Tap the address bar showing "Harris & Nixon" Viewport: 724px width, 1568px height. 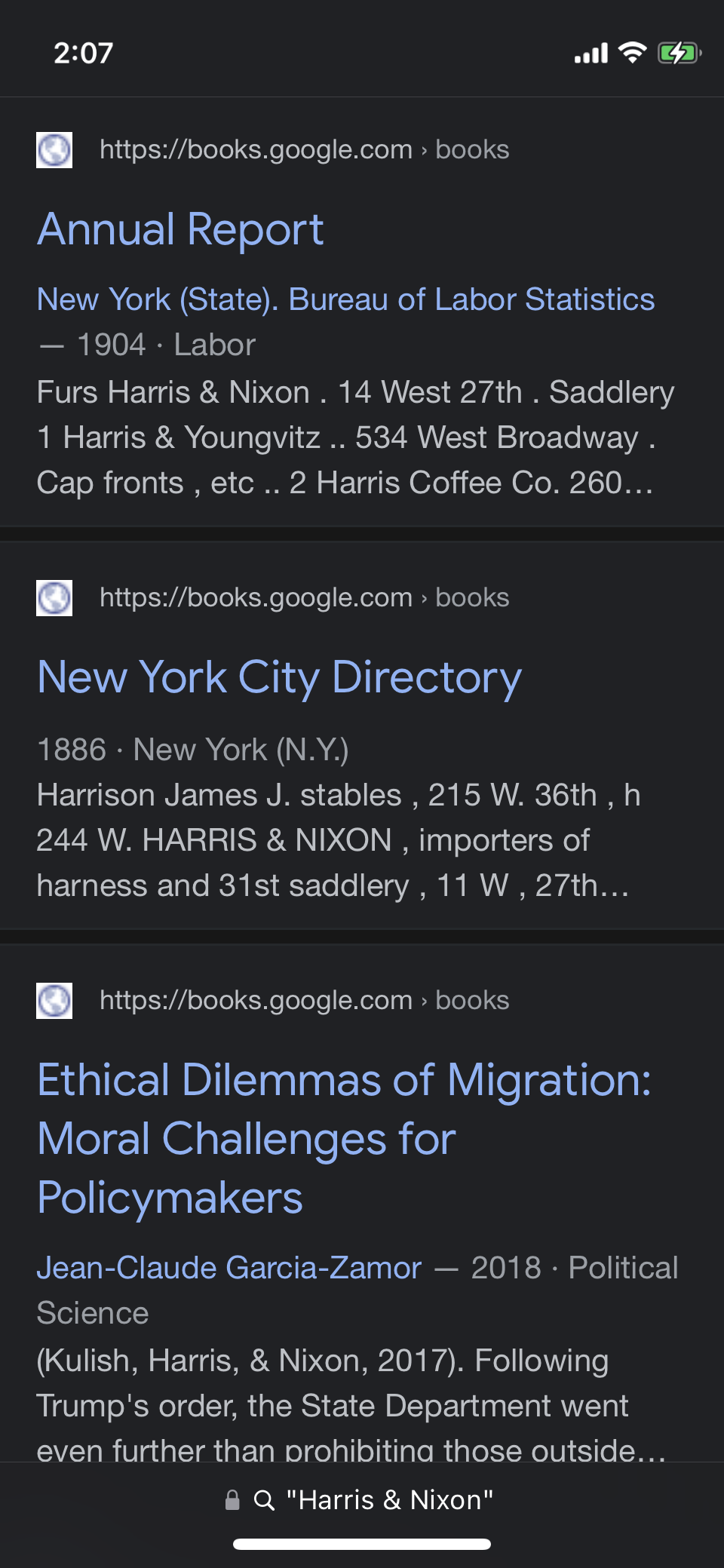(362, 1500)
